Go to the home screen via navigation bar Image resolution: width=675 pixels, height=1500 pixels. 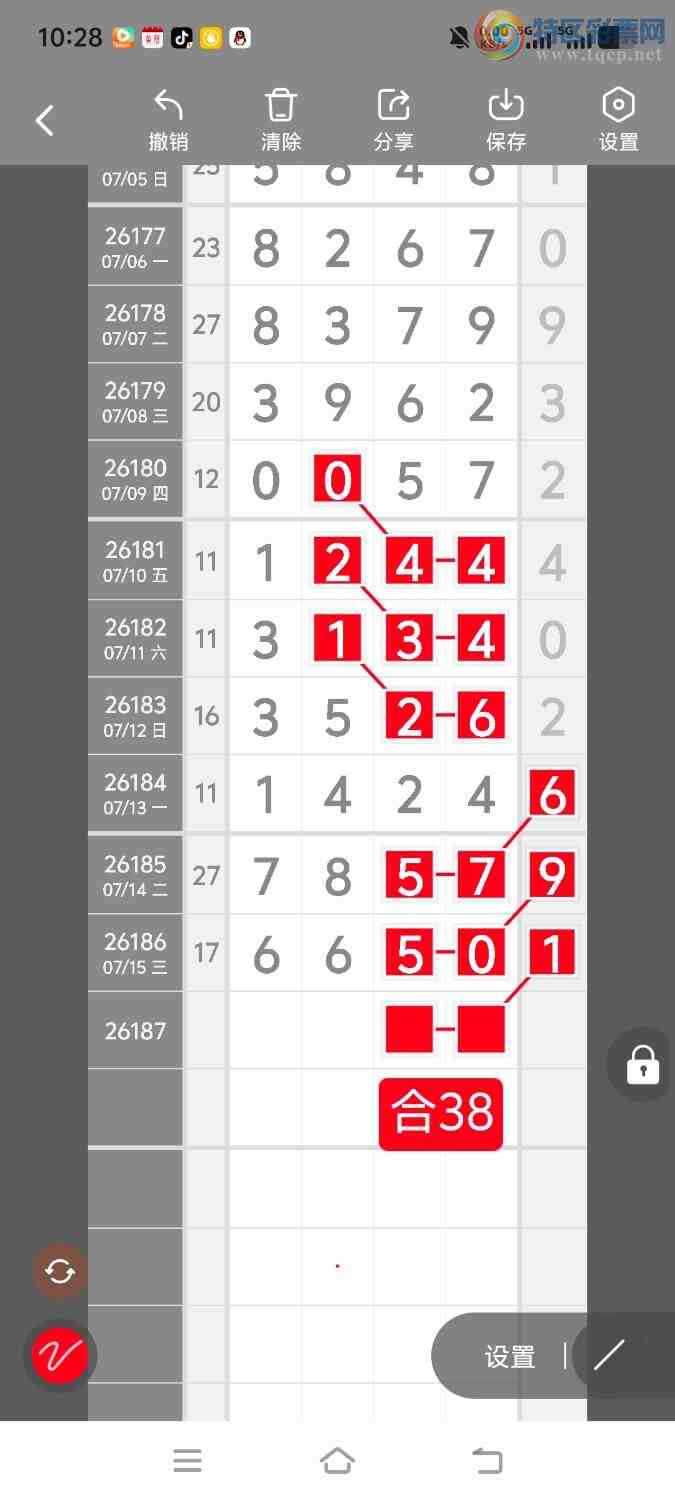tap(337, 1461)
